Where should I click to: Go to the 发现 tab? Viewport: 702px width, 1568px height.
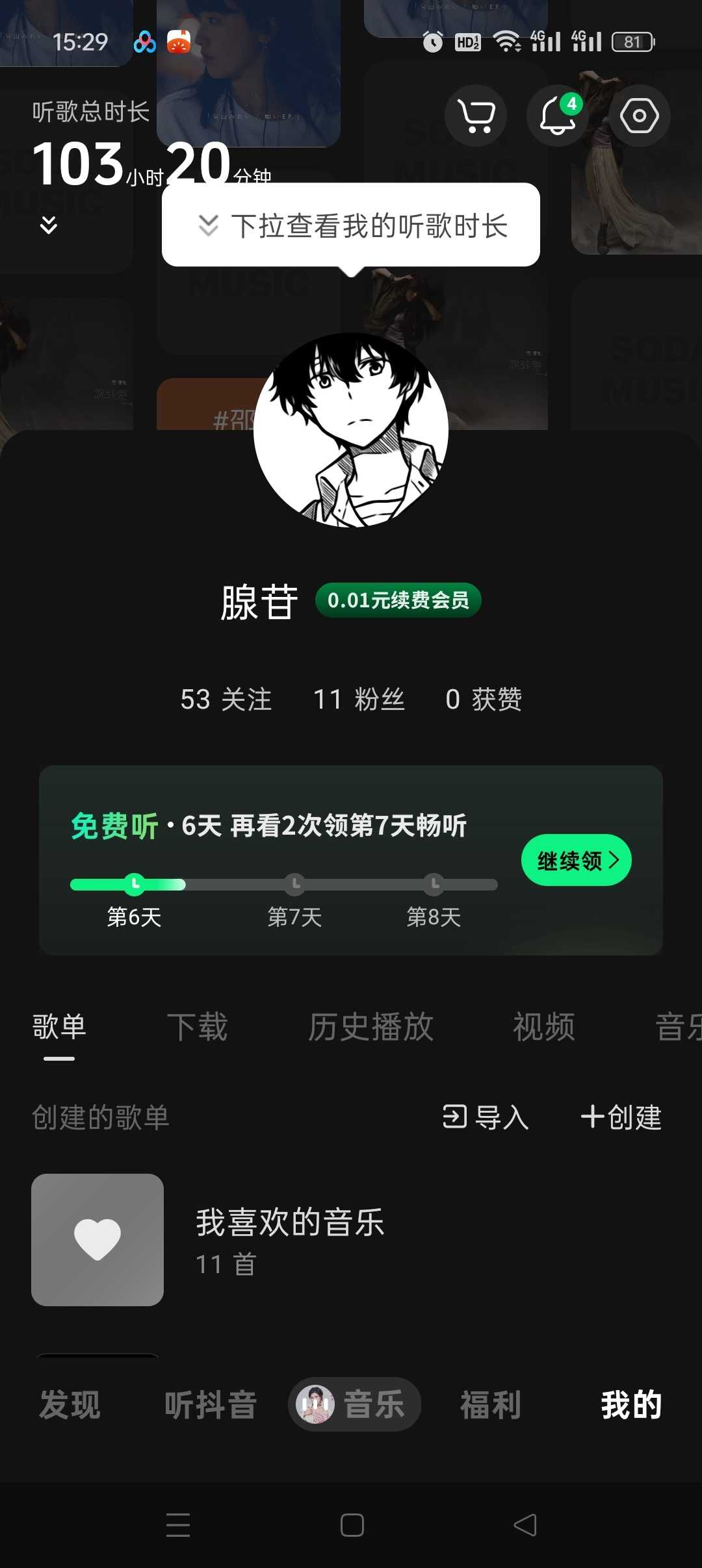[70, 1405]
